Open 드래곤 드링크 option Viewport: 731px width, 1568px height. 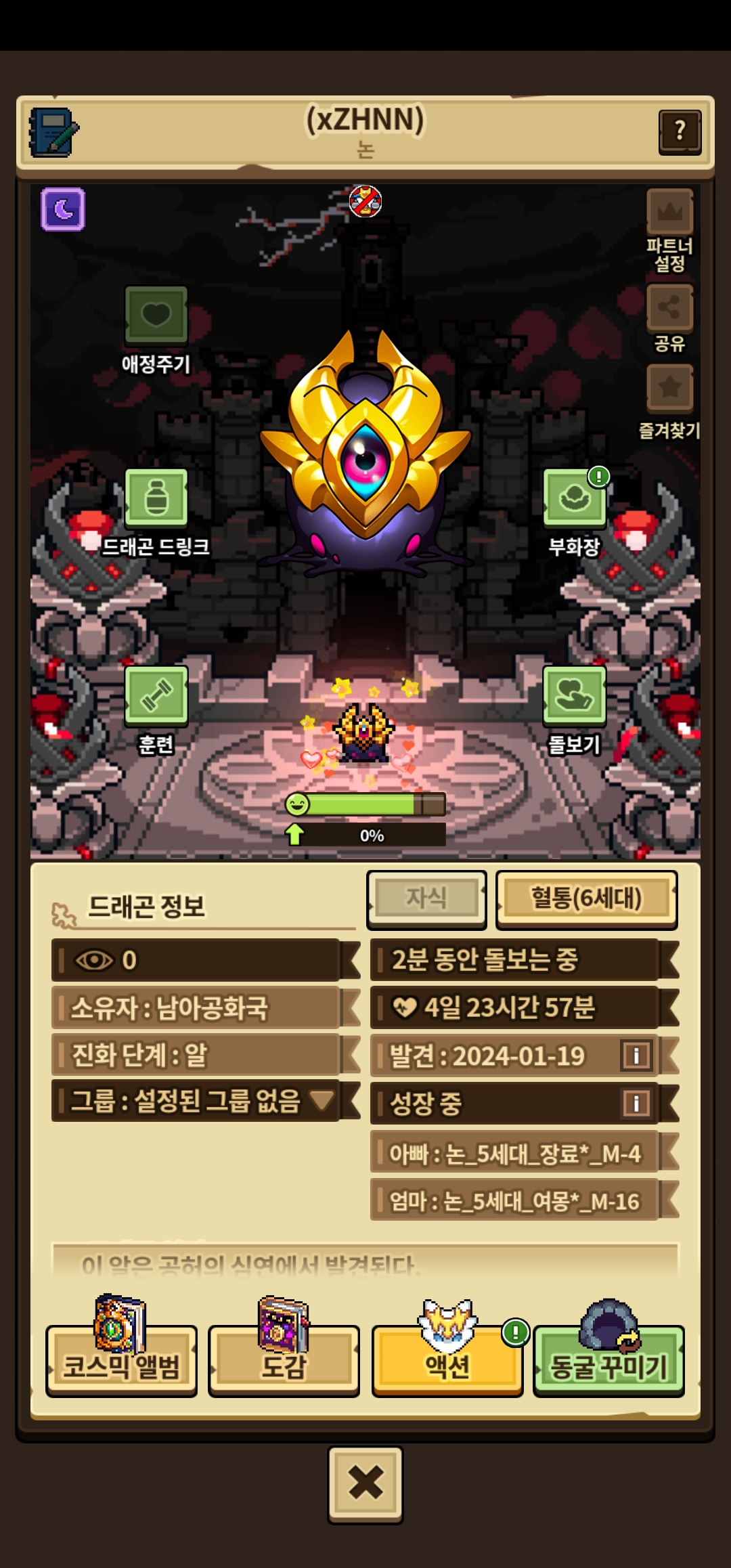156,498
